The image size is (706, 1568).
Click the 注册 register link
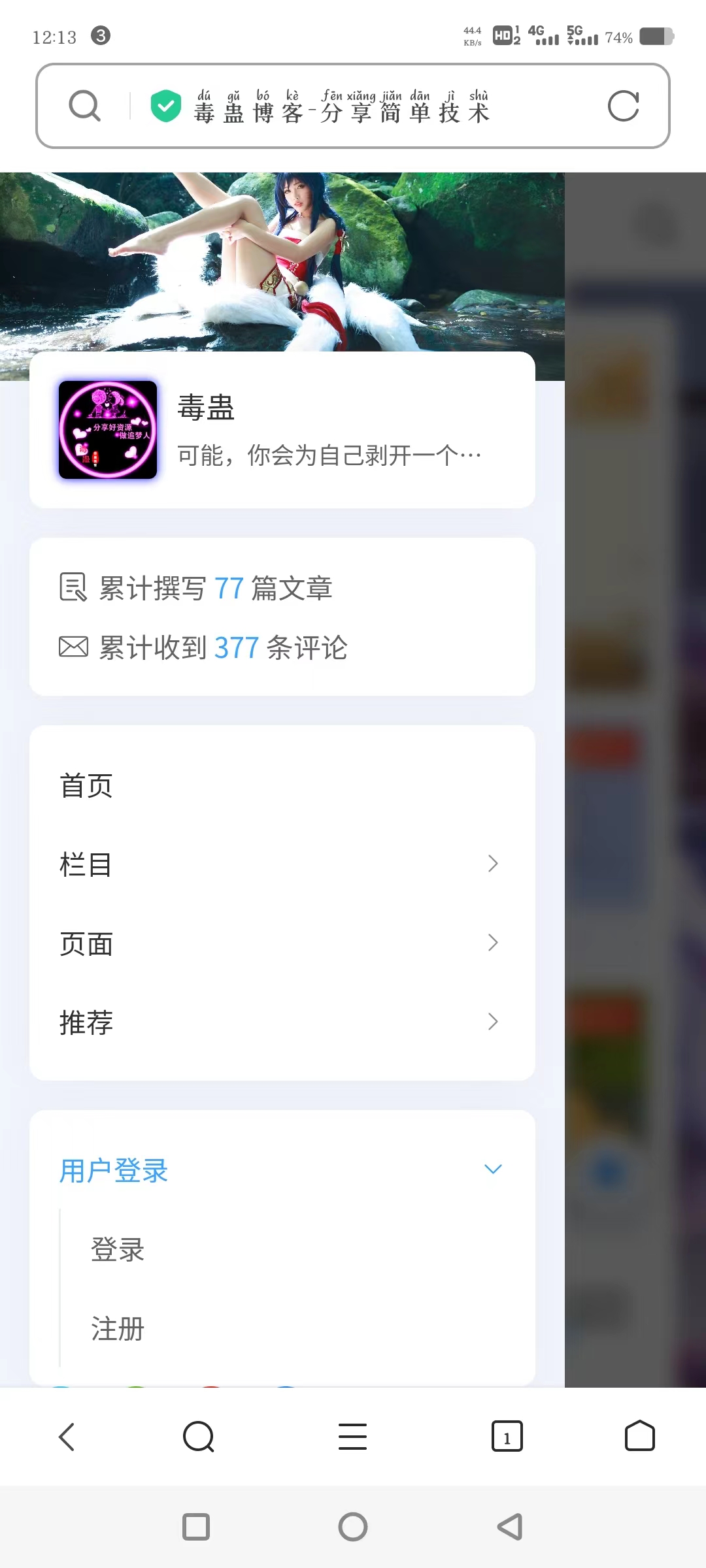click(119, 1330)
